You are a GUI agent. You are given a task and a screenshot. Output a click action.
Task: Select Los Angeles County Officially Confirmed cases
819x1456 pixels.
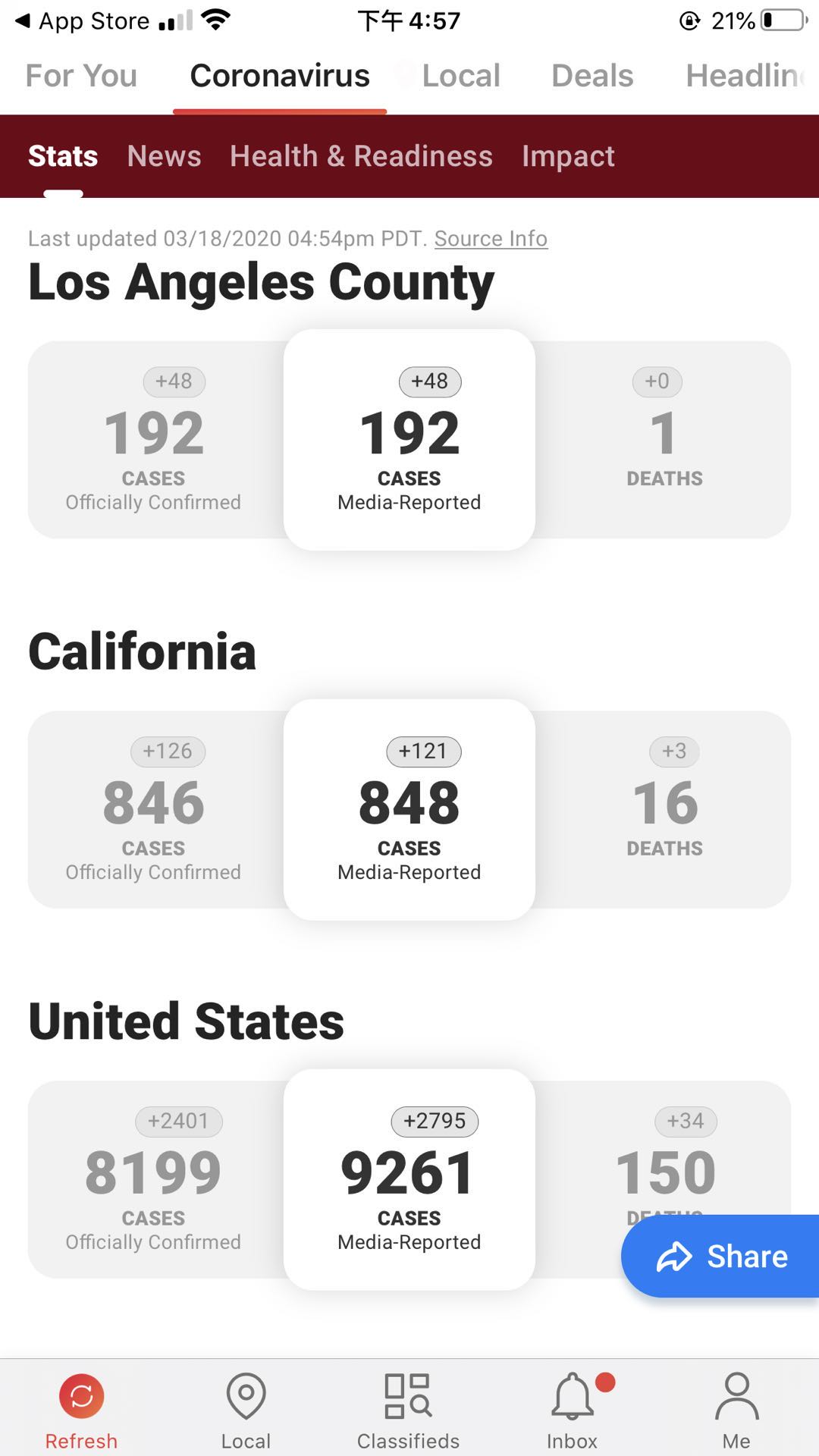click(x=155, y=440)
